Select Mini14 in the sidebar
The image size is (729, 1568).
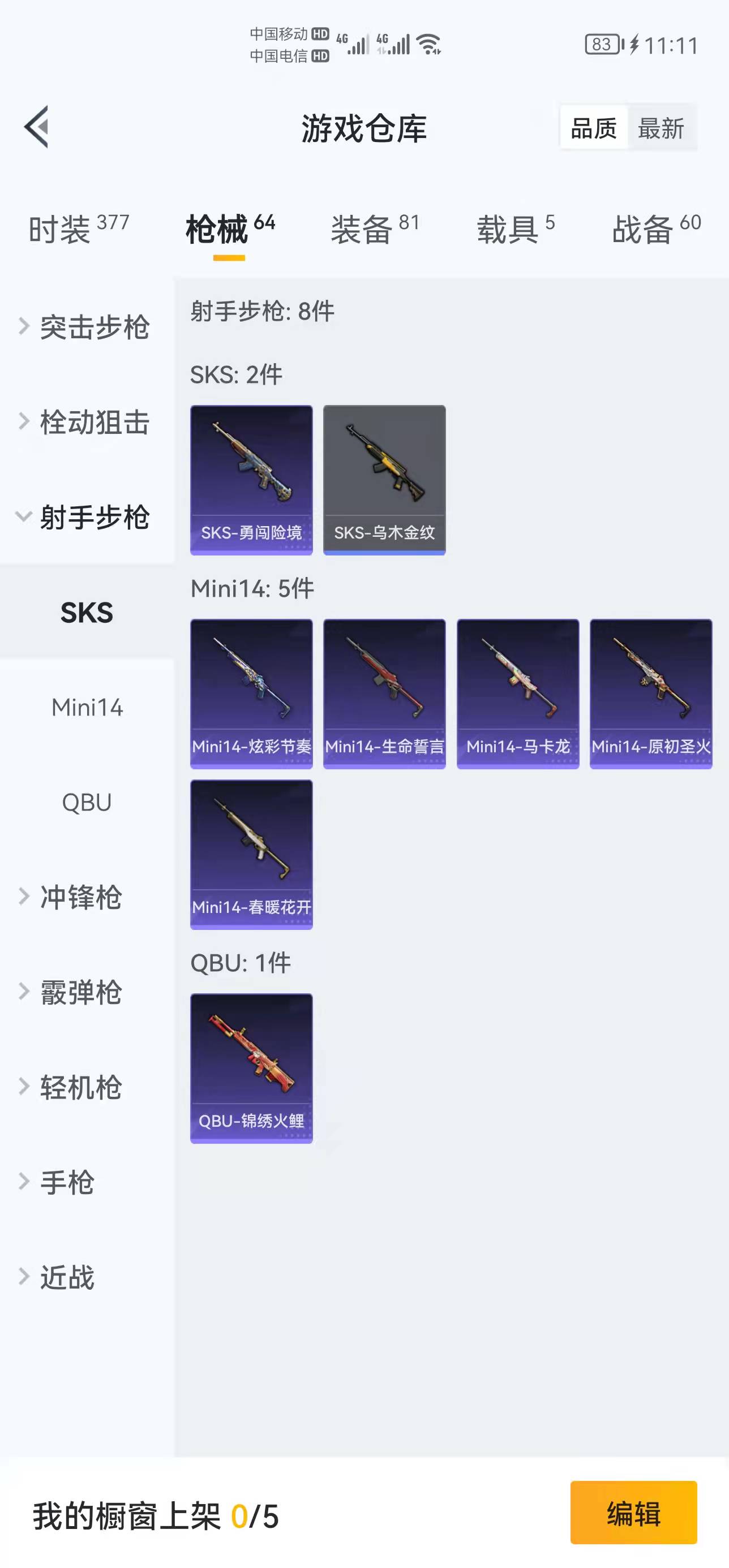(x=87, y=707)
